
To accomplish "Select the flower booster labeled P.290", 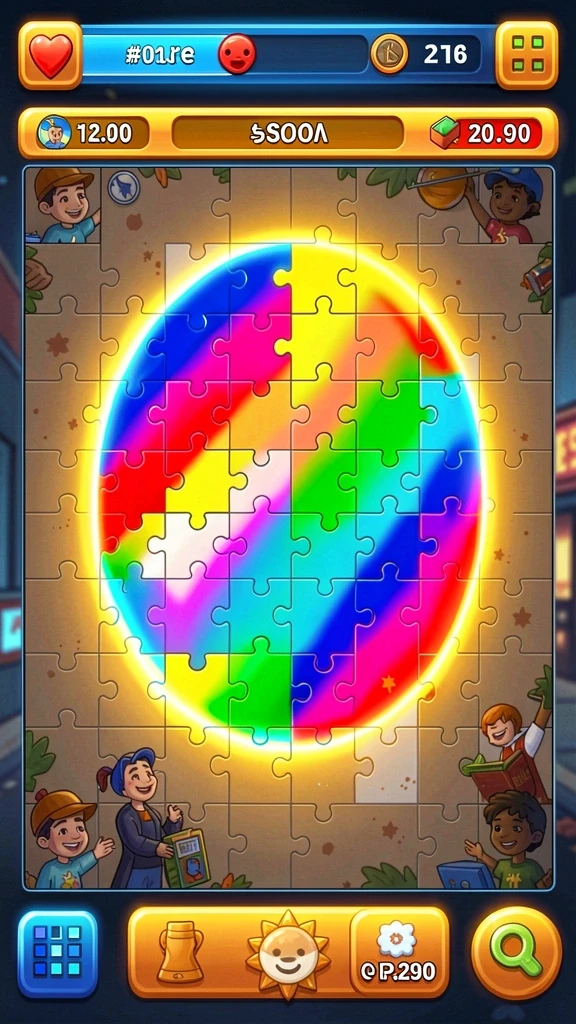I will [x=399, y=952].
